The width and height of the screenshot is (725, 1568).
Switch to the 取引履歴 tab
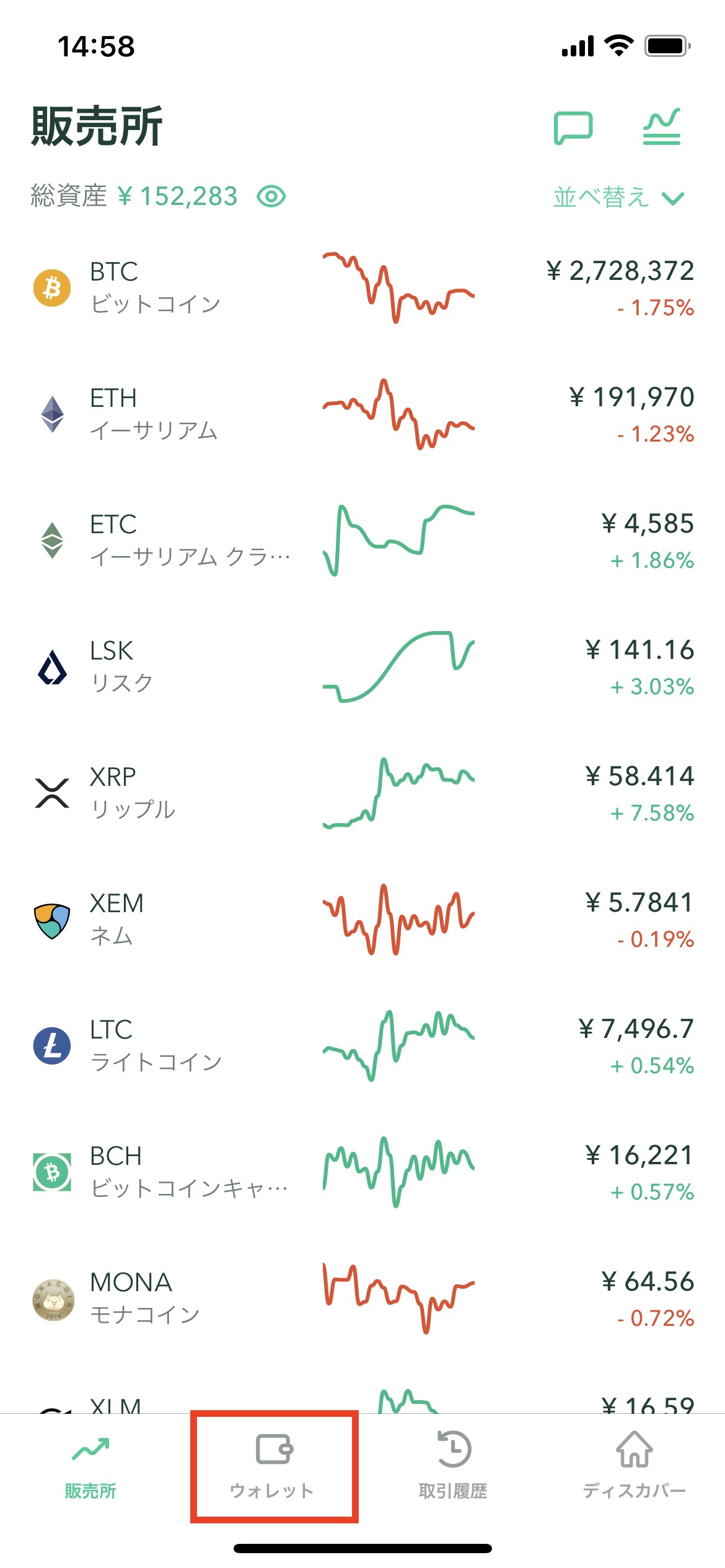coord(453,1465)
